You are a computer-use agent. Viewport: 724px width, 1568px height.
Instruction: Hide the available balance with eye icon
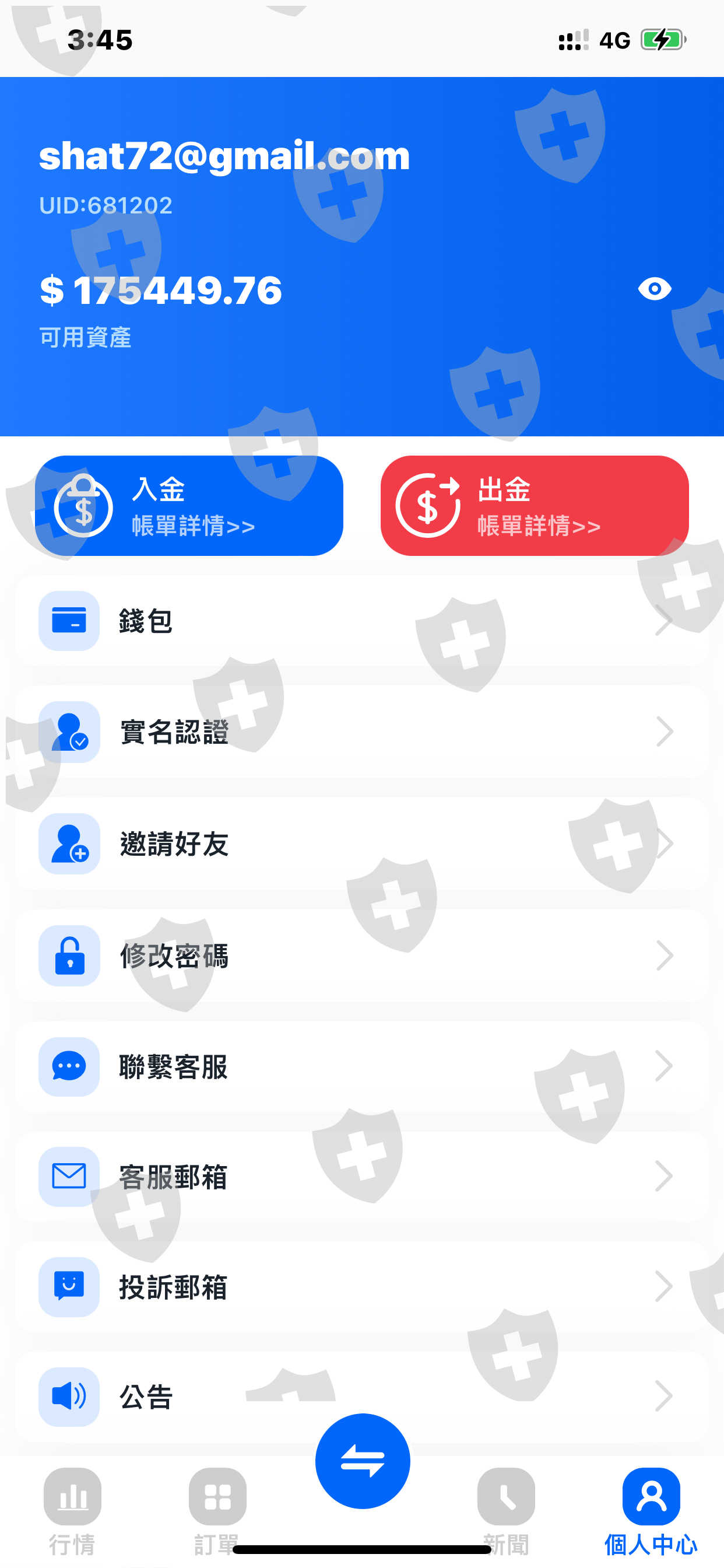point(654,289)
